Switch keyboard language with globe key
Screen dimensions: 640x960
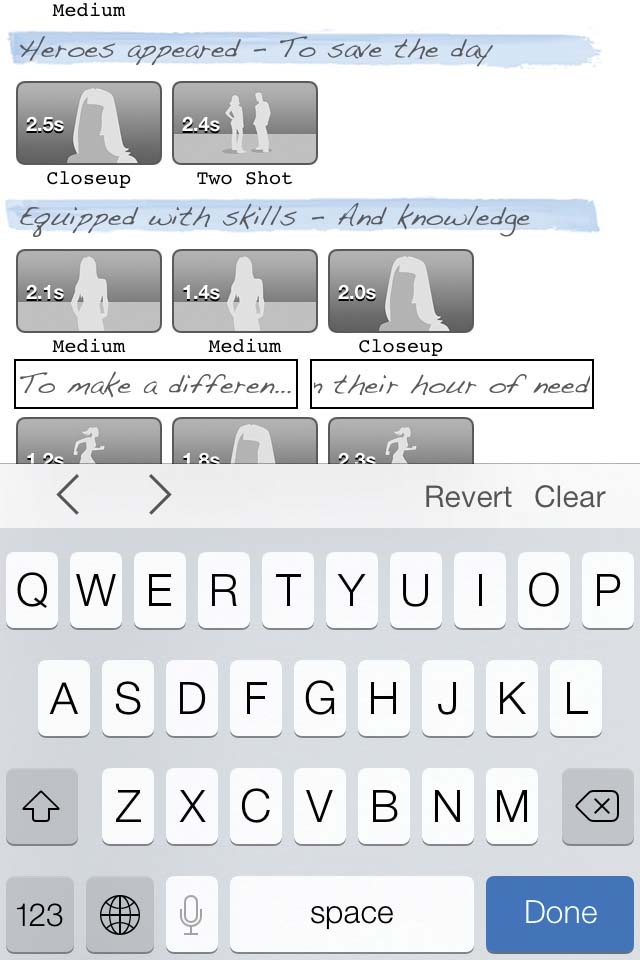click(x=120, y=913)
